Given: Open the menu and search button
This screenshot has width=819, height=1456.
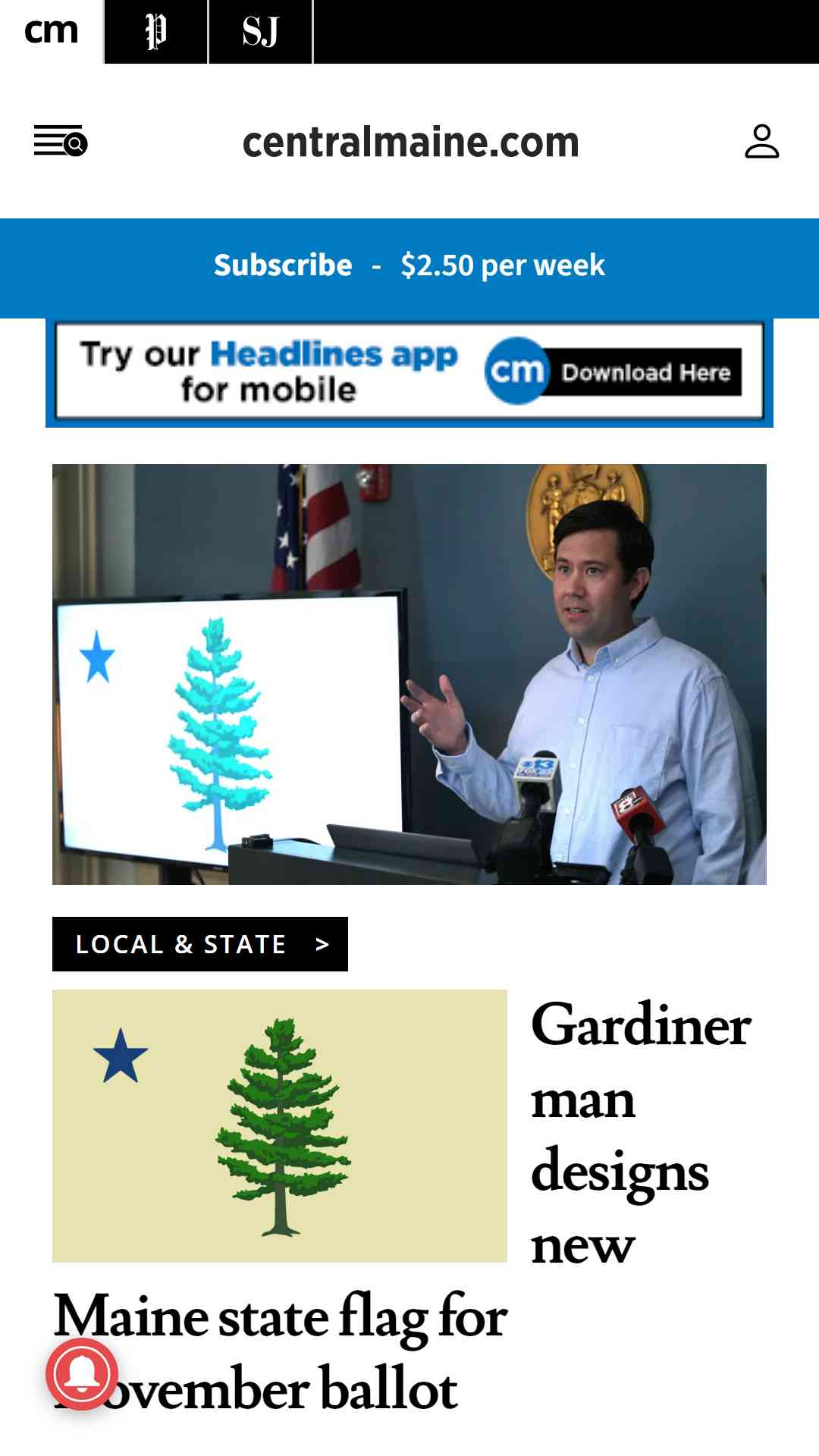Looking at the screenshot, I should click(61, 142).
